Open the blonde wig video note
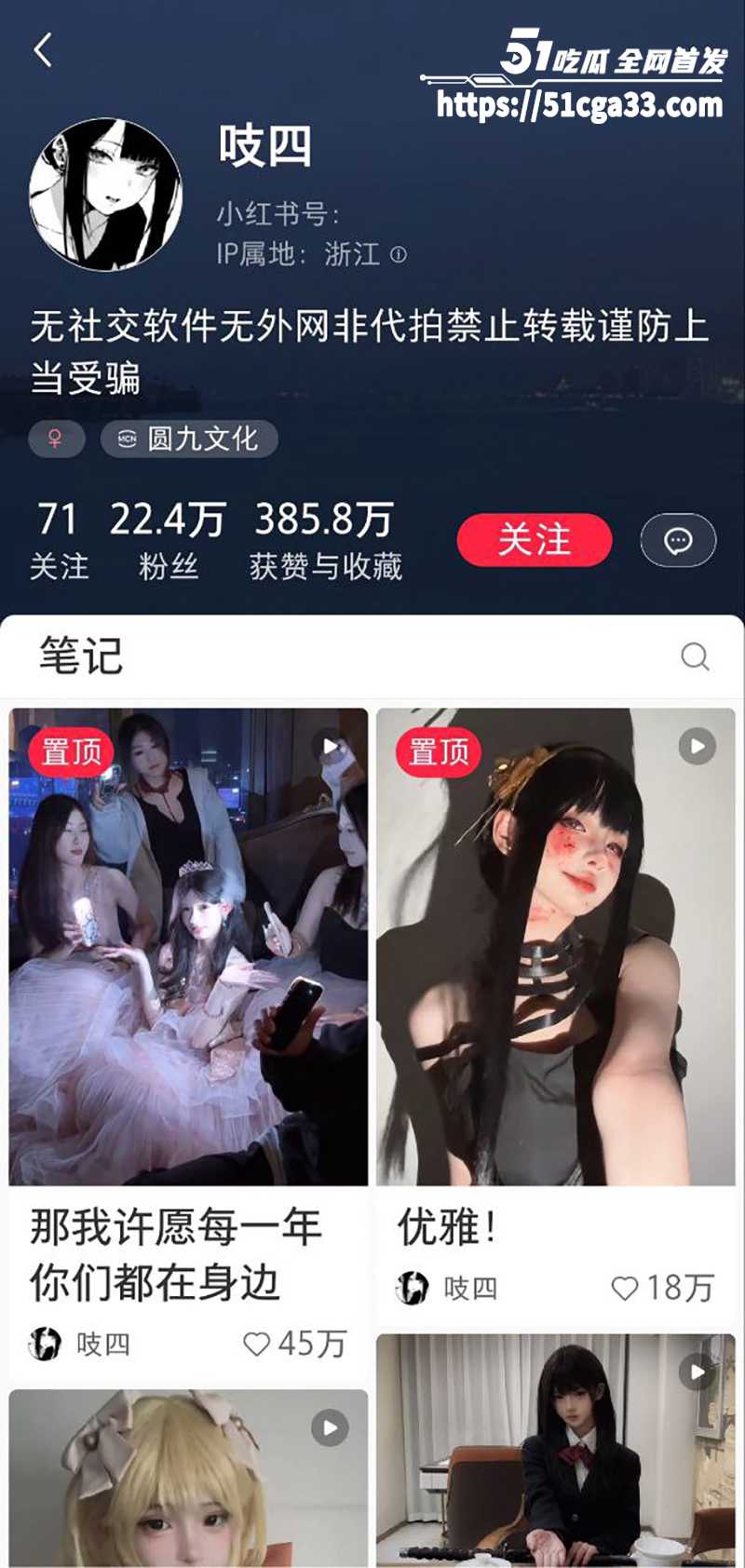The height and width of the screenshot is (1568, 745). 188,1480
